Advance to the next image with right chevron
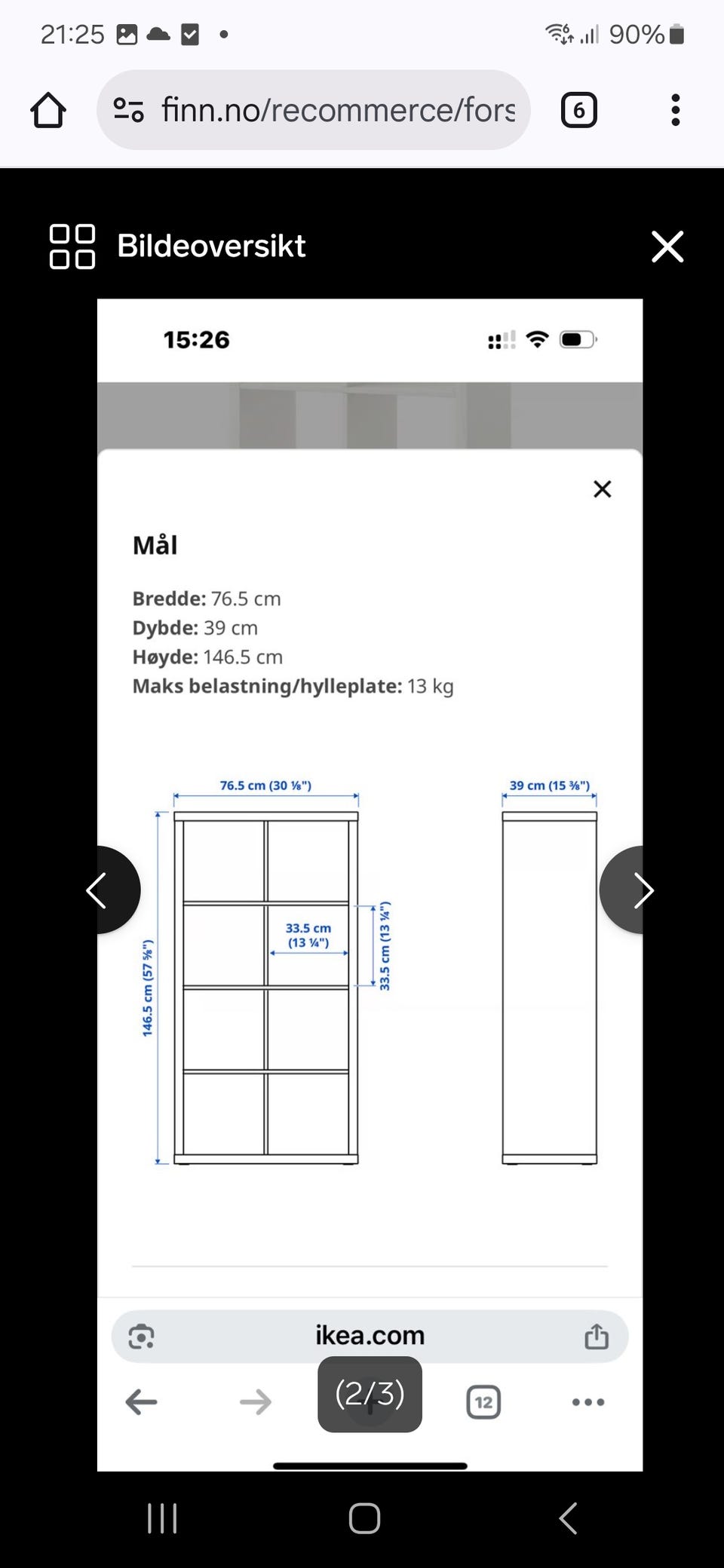Screen dimensions: 724x1568 point(643,890)
